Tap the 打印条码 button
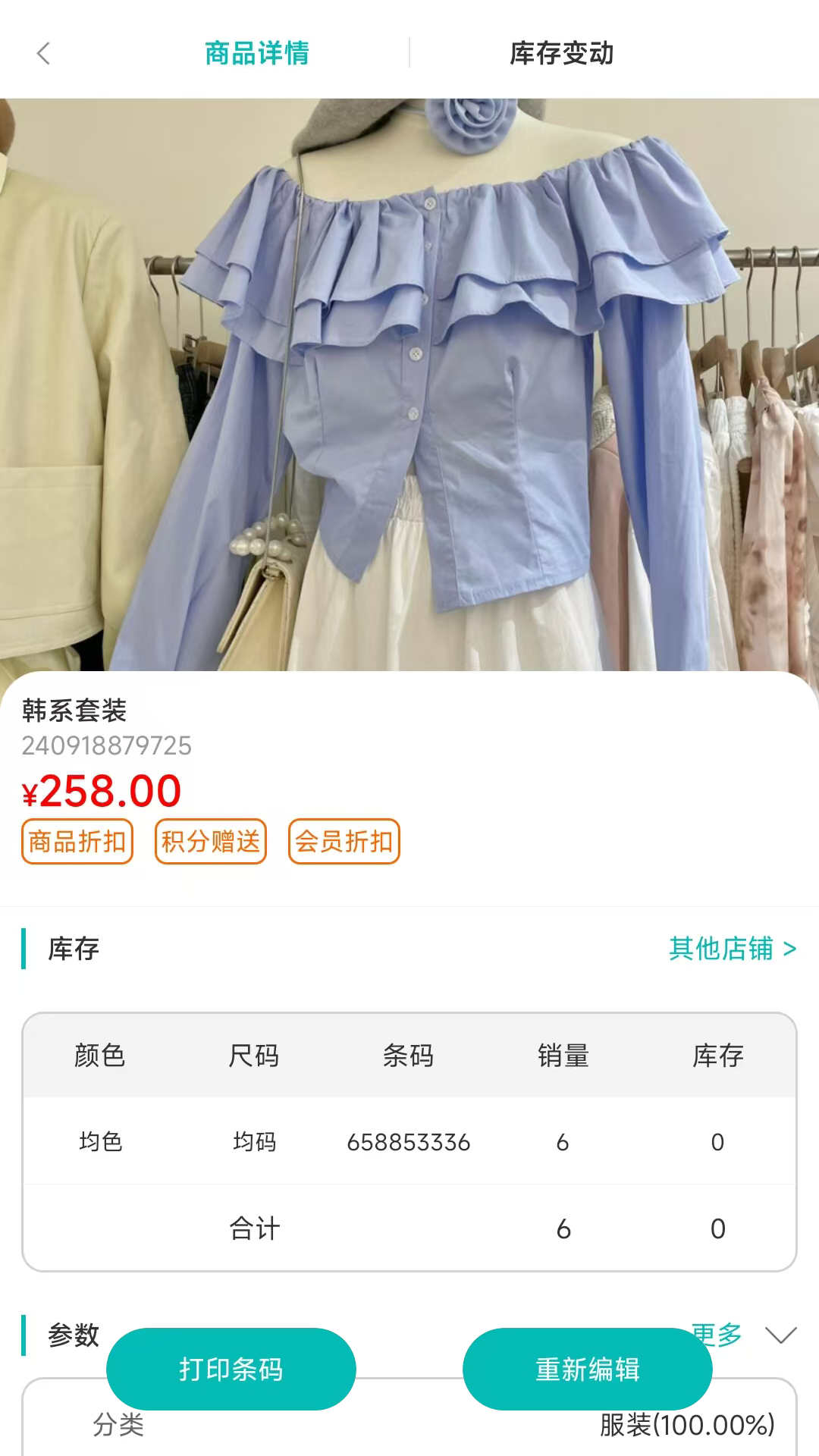 [x=231, y=1370]
